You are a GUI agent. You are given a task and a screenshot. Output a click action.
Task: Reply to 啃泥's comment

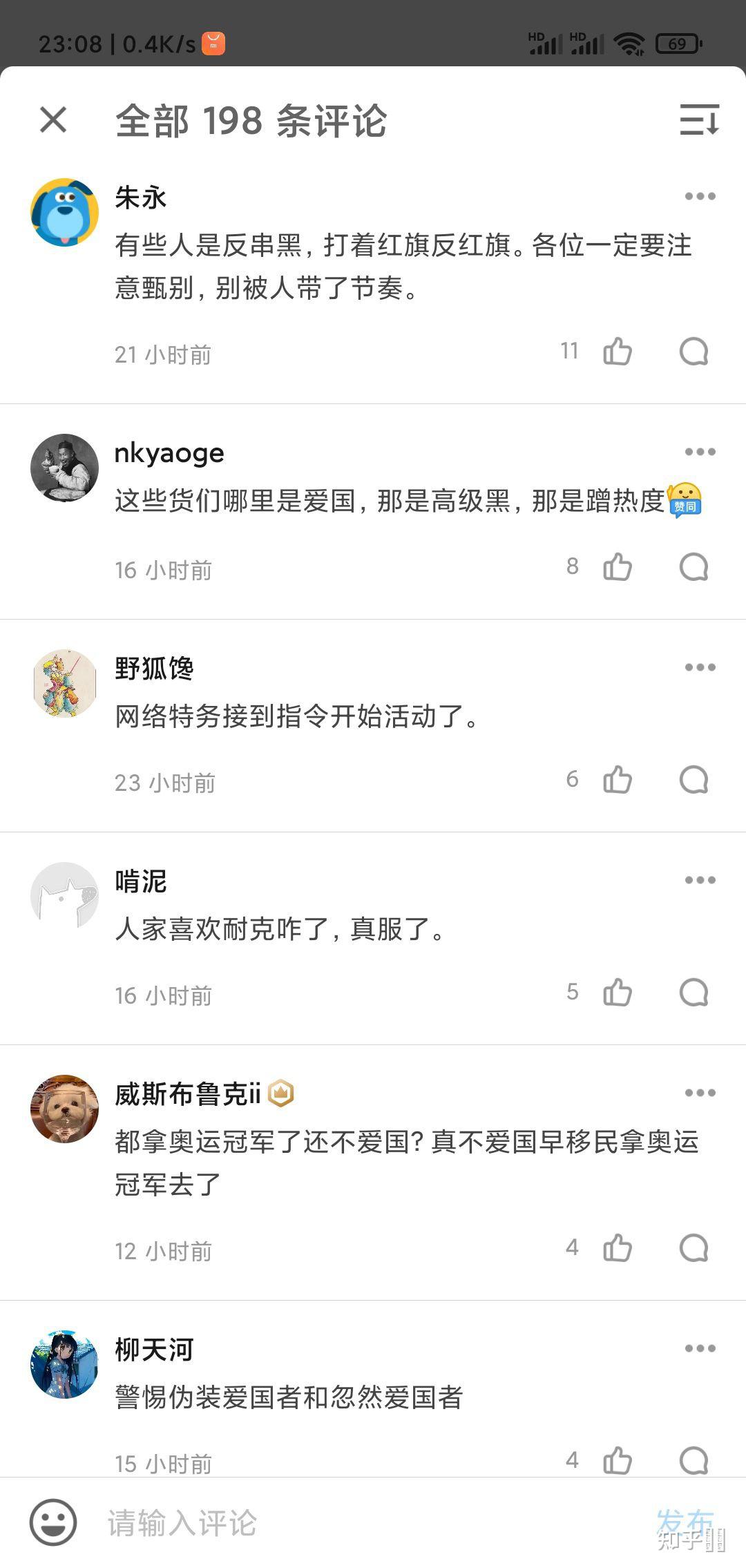[694, 993]
